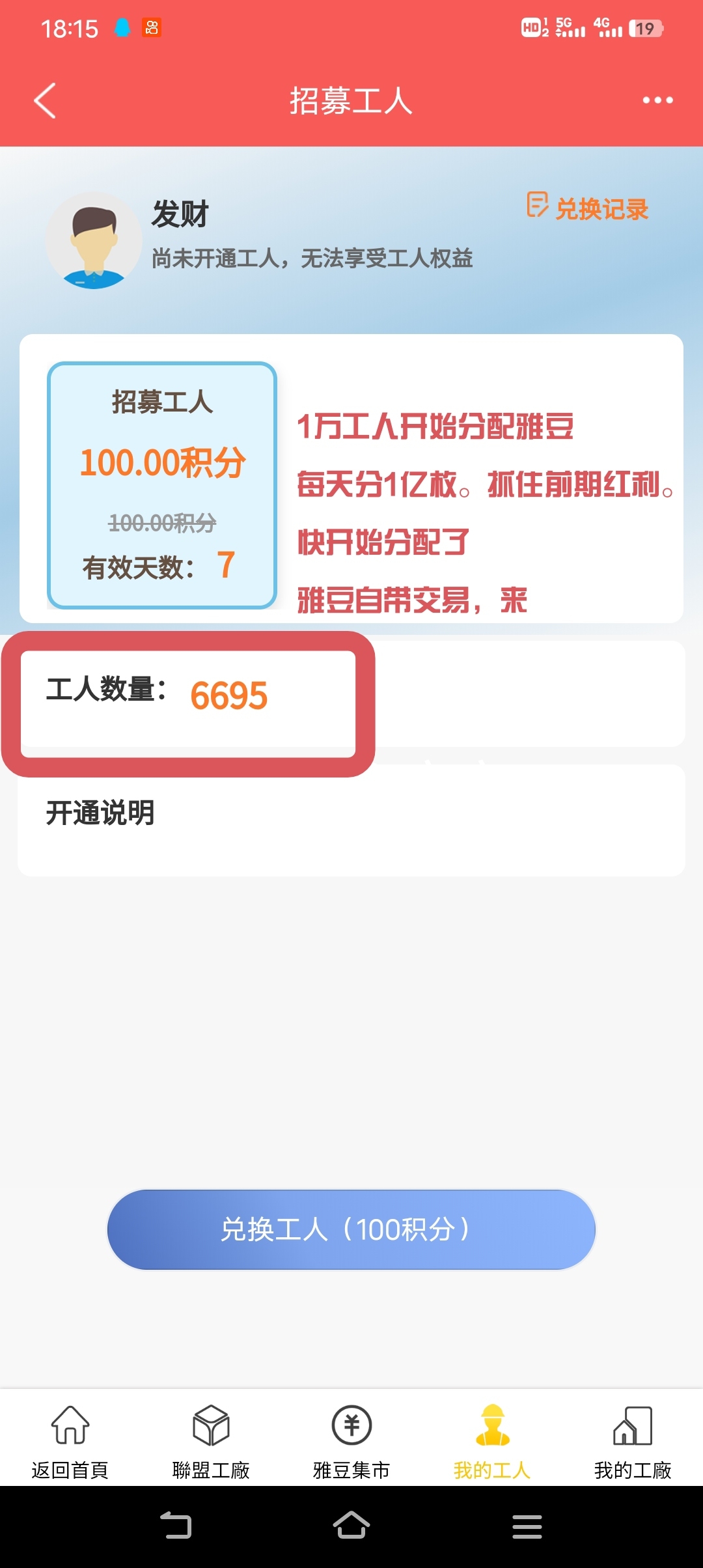Image resolution: width=703 pixels, height=1568 pixels.
Task: Tap 兑换工人（100积分）button
Action: (x=351, y=1229)
